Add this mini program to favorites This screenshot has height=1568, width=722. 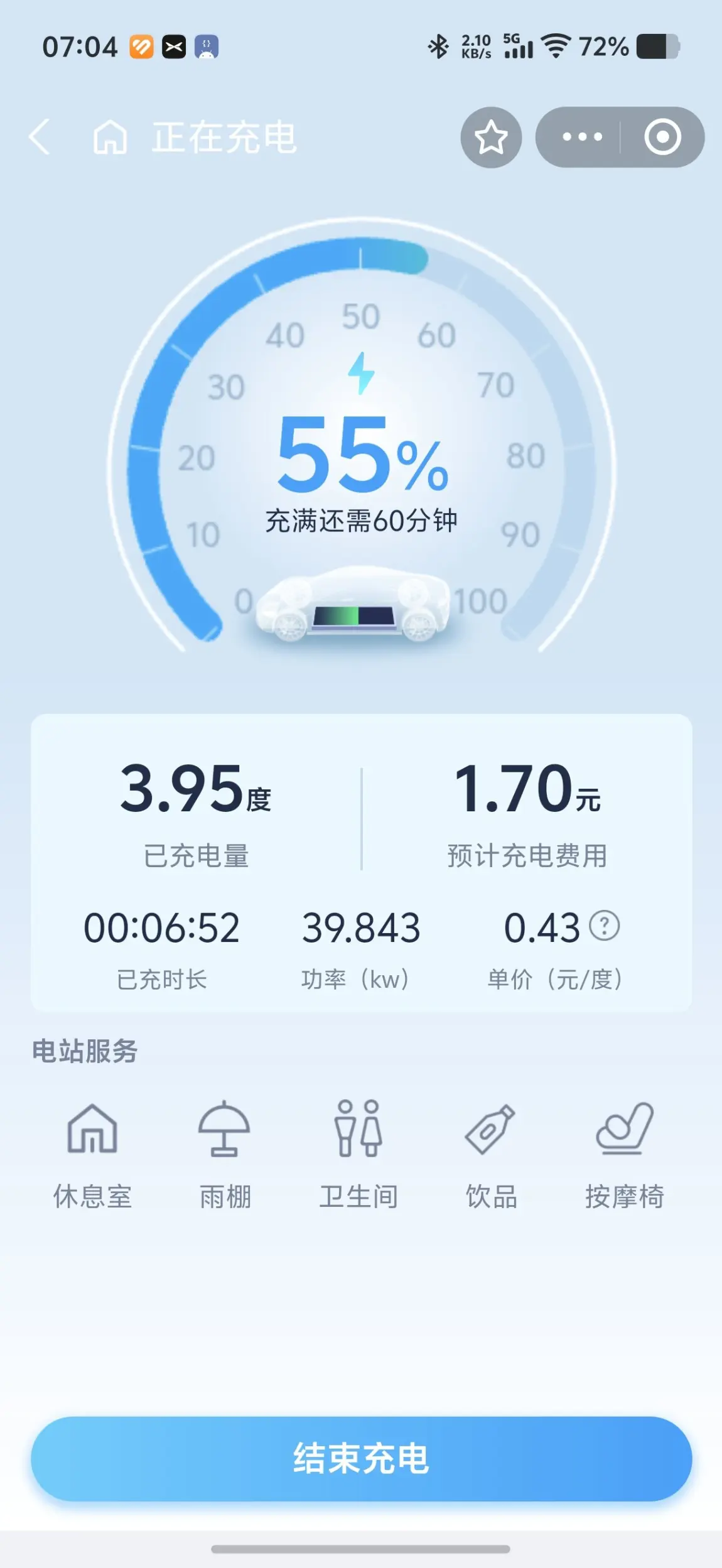click(491, 138)
